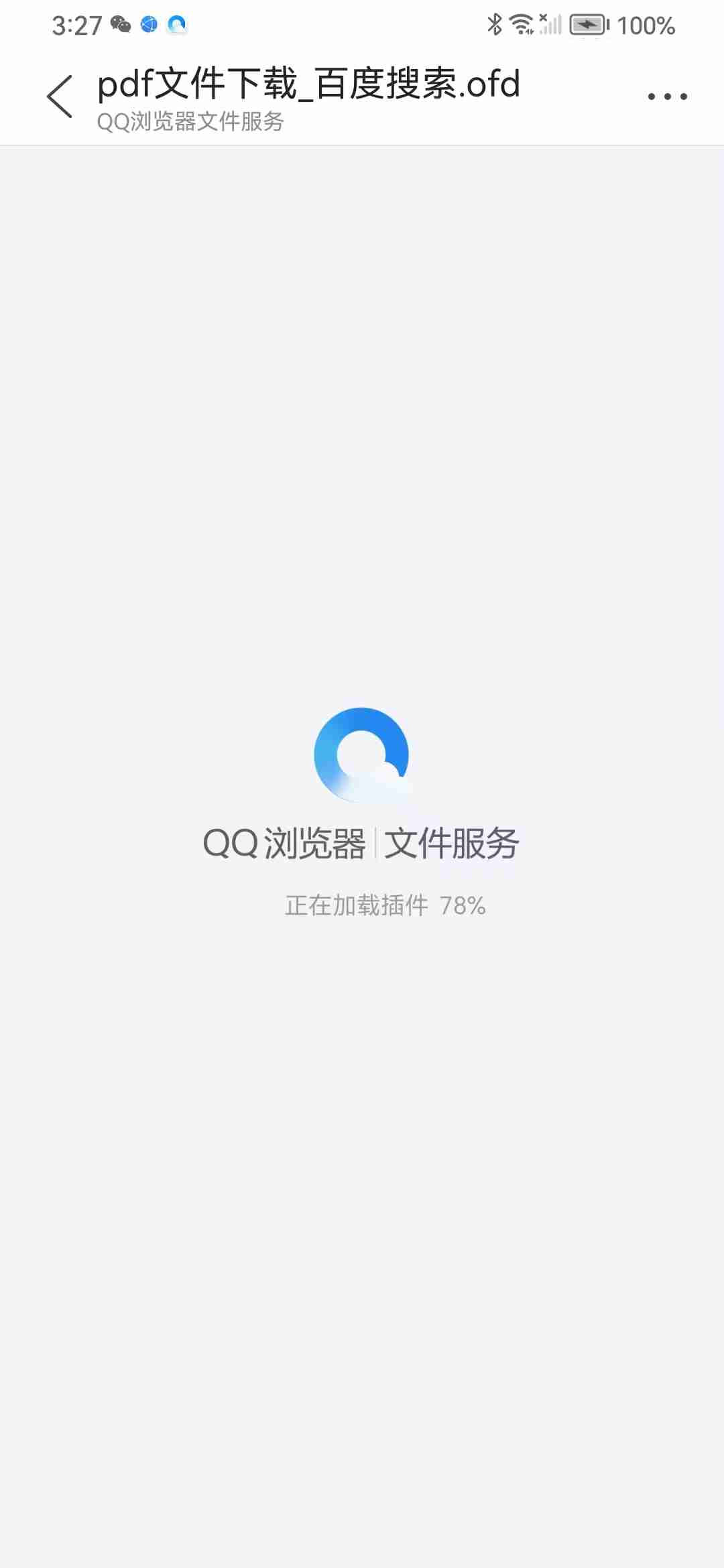Tap the large QQ Browser logo in center
724x1568 pixels.
pyautogui.click(x=362, y=756)
